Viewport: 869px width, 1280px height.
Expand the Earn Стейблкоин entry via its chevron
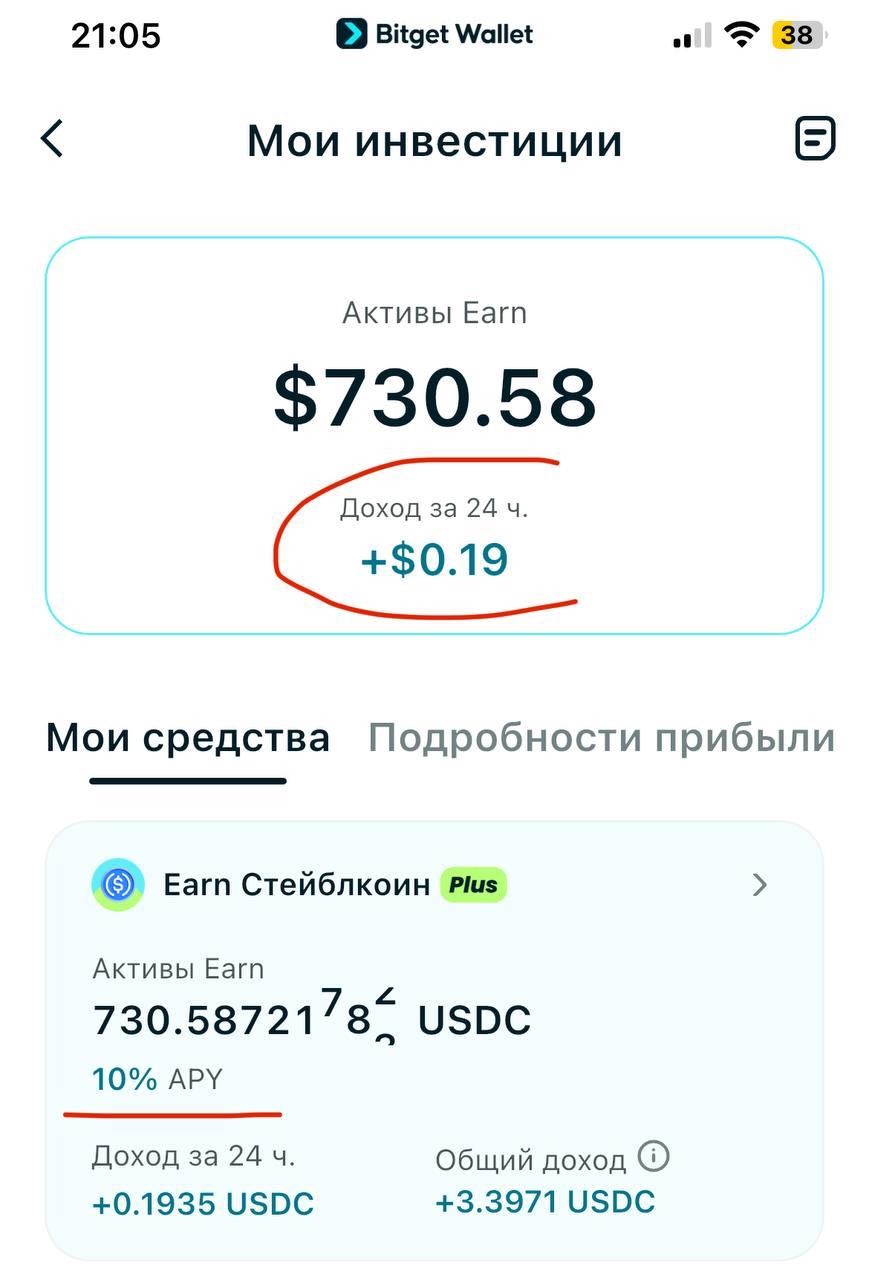coord(760,884)
